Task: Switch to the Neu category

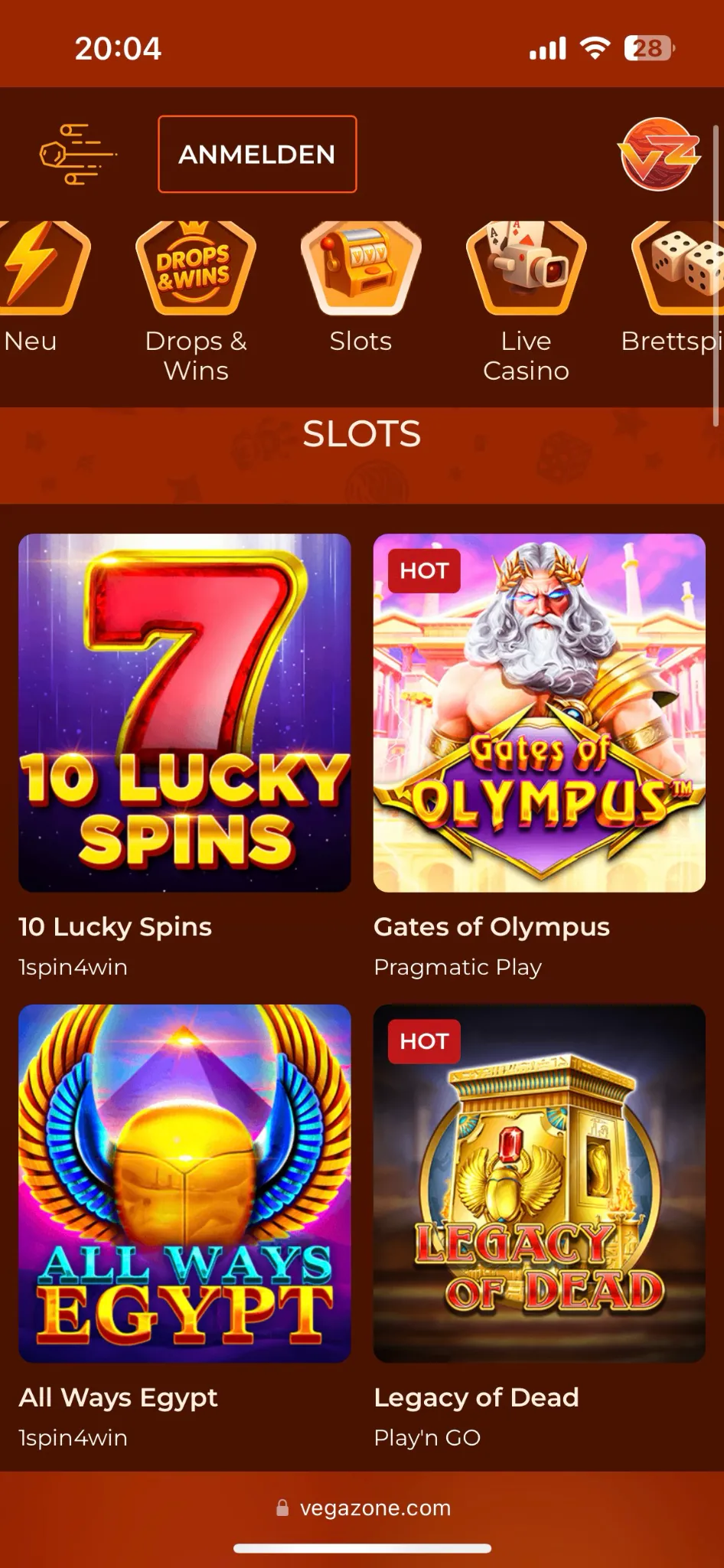Action: point(34,291)
